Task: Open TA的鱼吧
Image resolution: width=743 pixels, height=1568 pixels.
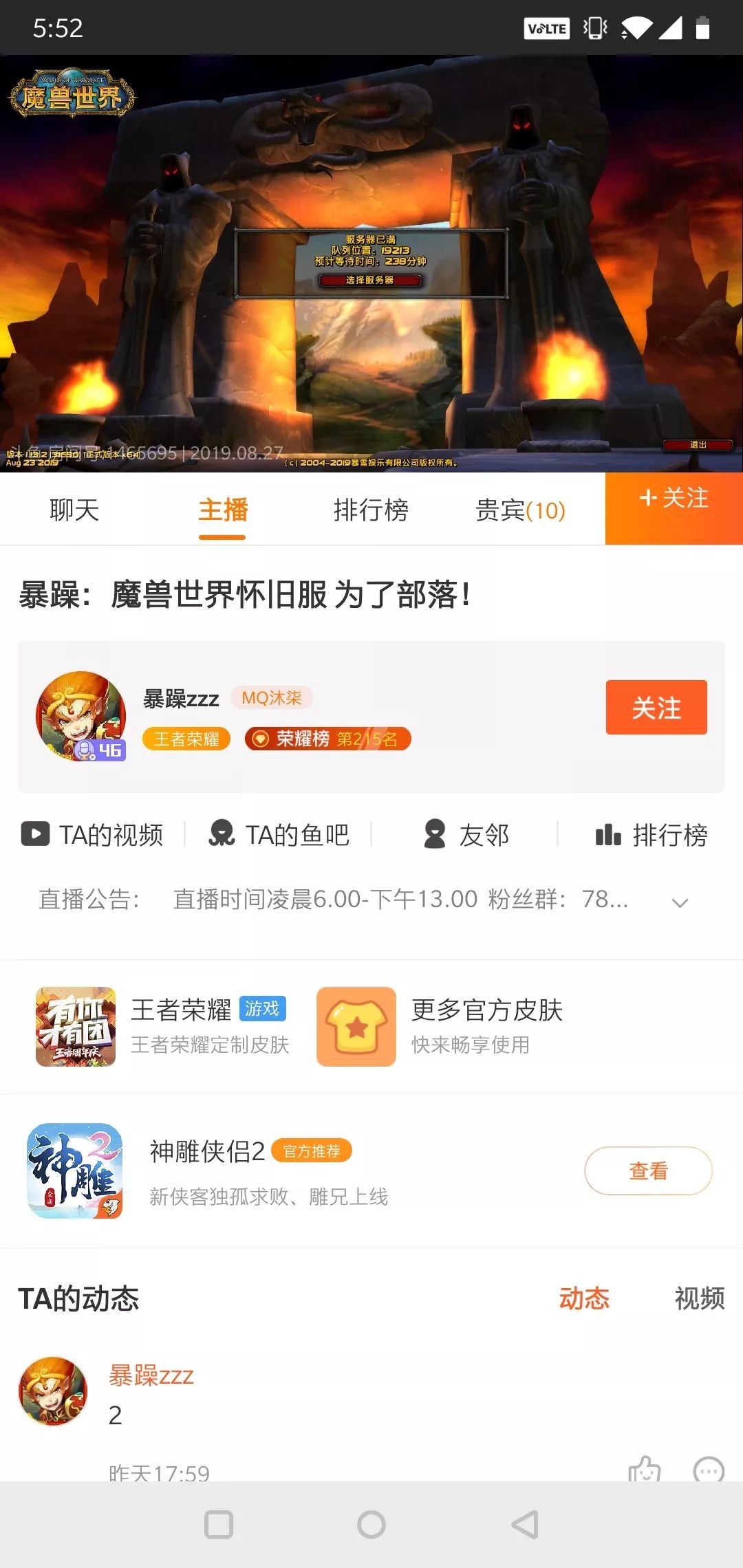Action: click(x=279, y=835)
